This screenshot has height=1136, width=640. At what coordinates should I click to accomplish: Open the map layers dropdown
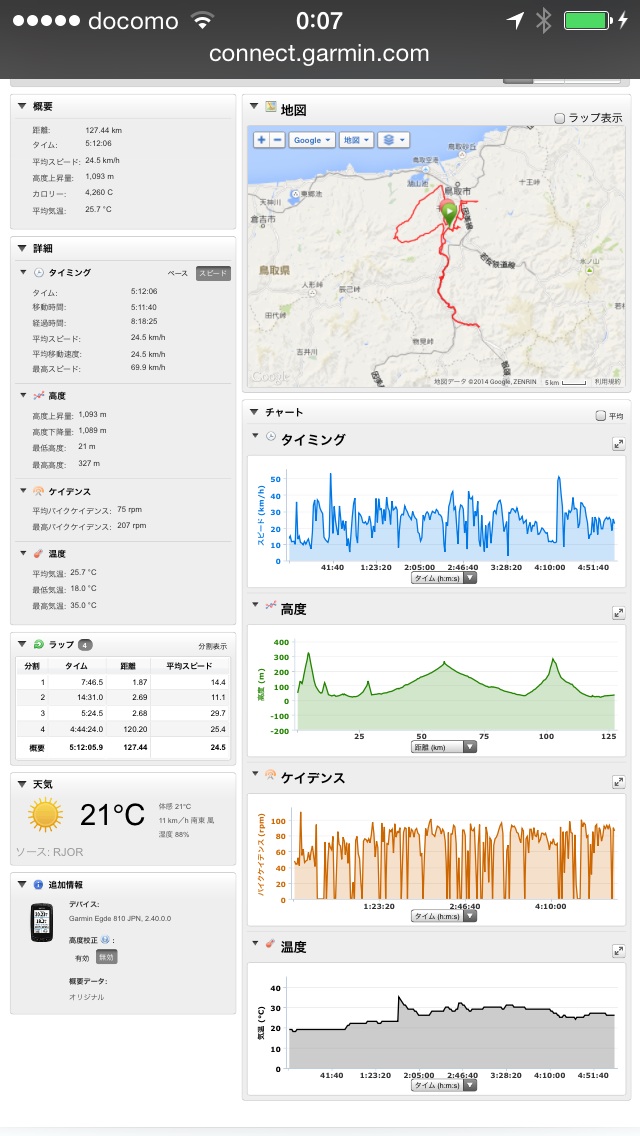pos(394,140)
